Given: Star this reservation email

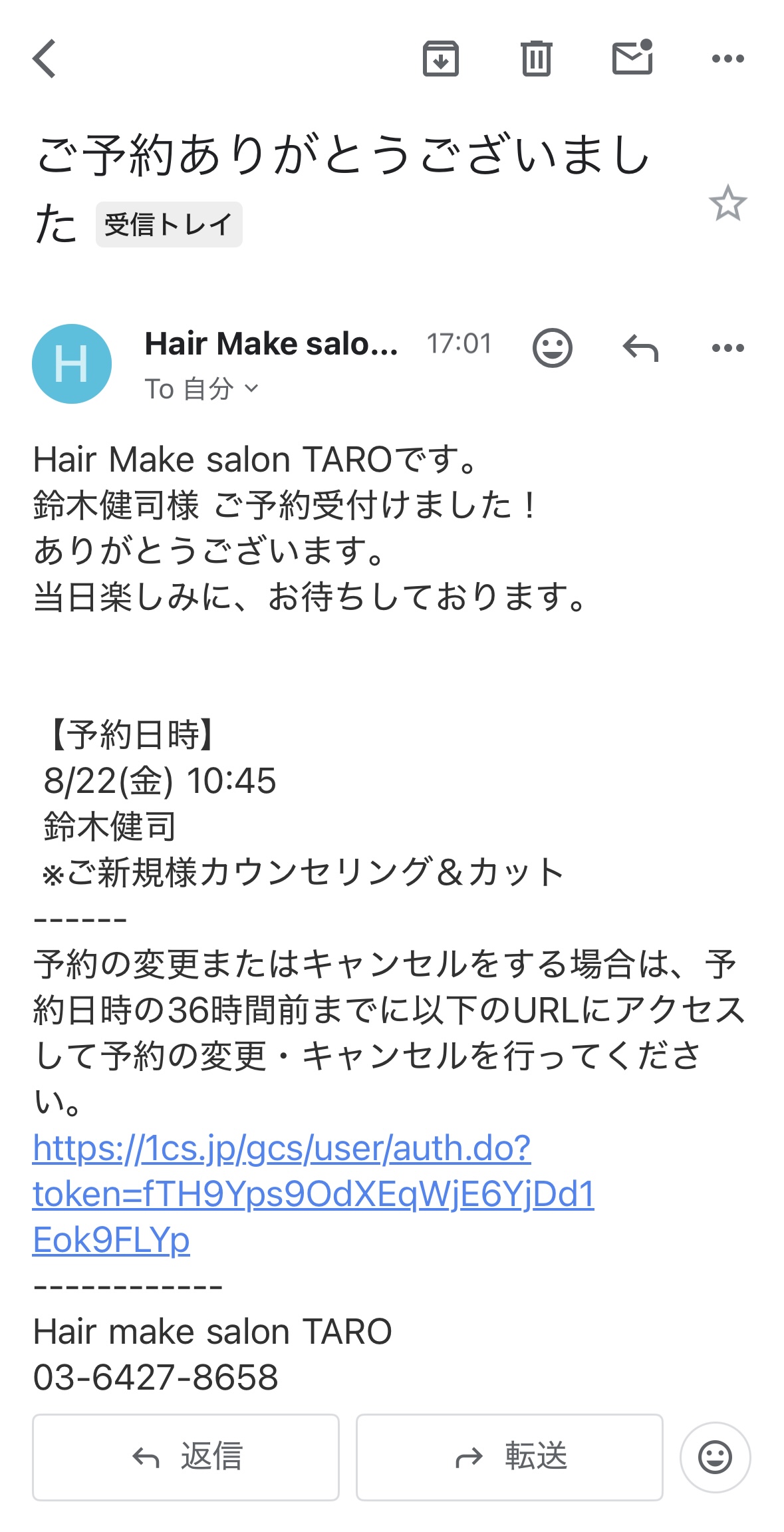Looking at the screenshot, I should click(727, 204).
